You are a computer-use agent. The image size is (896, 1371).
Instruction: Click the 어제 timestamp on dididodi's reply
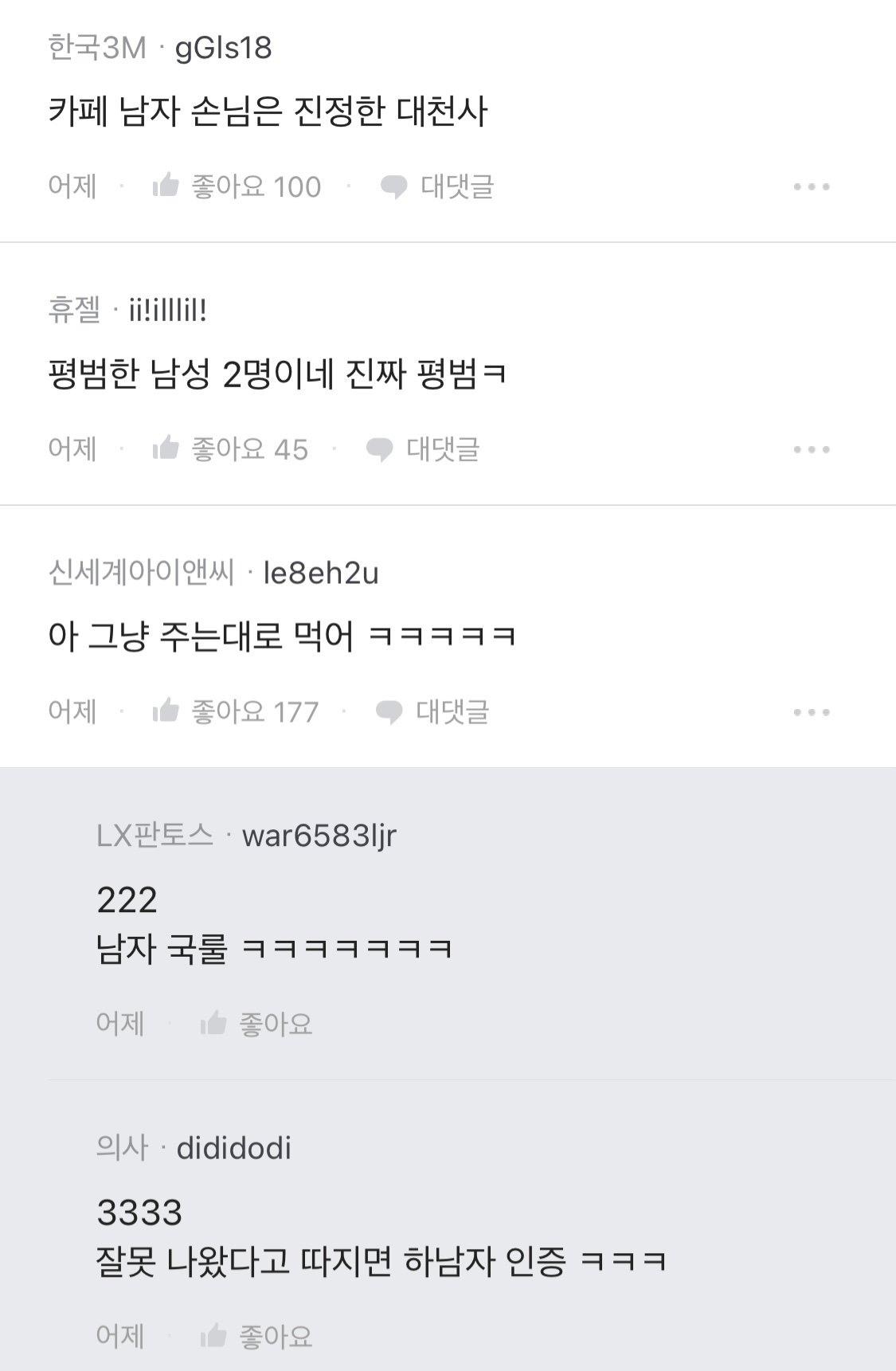(x=119, y=1338)
